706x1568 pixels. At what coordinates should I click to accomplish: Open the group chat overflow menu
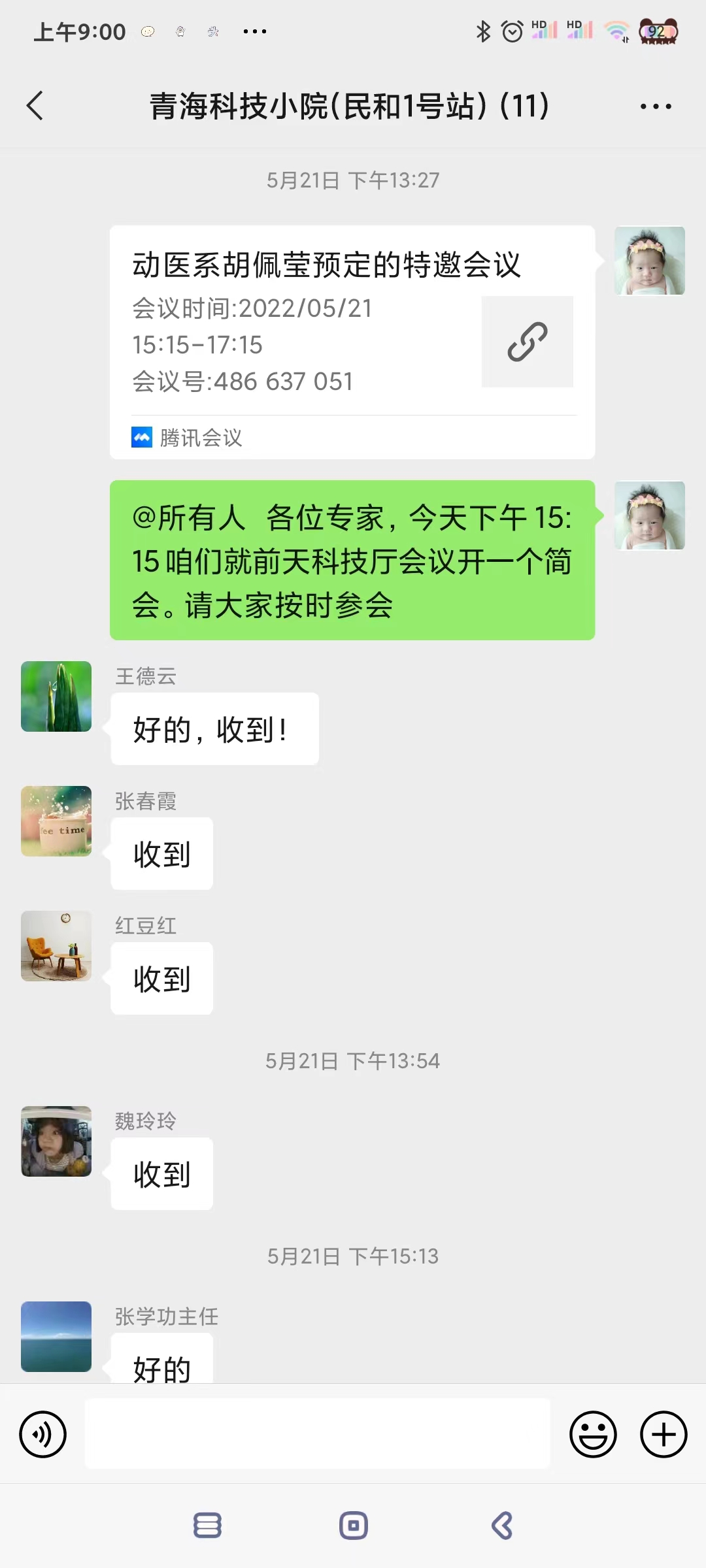point(656,106)
